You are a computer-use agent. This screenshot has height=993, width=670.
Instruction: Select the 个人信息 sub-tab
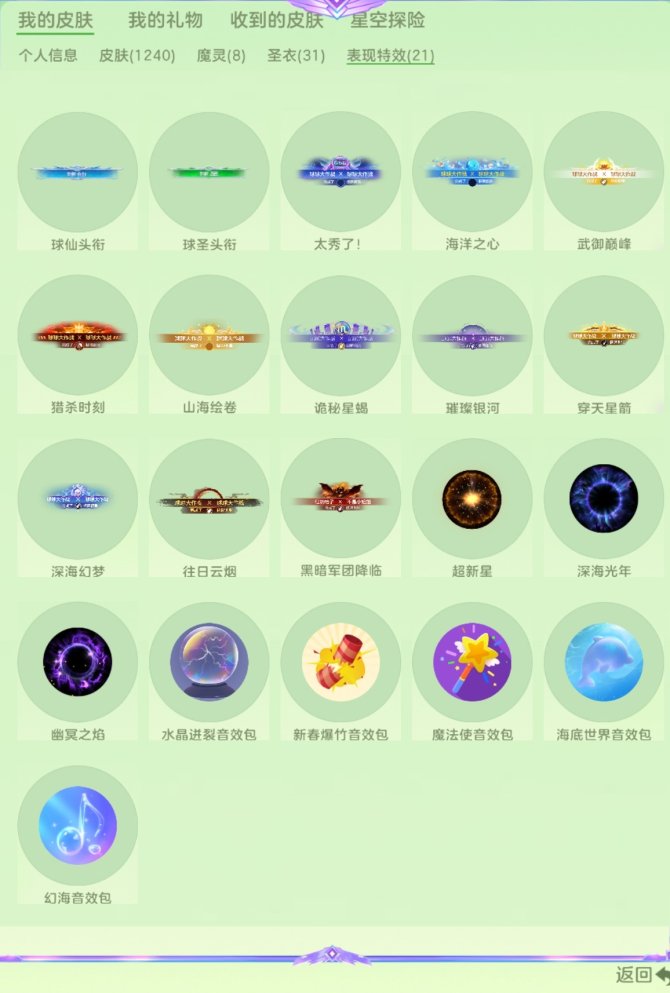tap(48, 55)
